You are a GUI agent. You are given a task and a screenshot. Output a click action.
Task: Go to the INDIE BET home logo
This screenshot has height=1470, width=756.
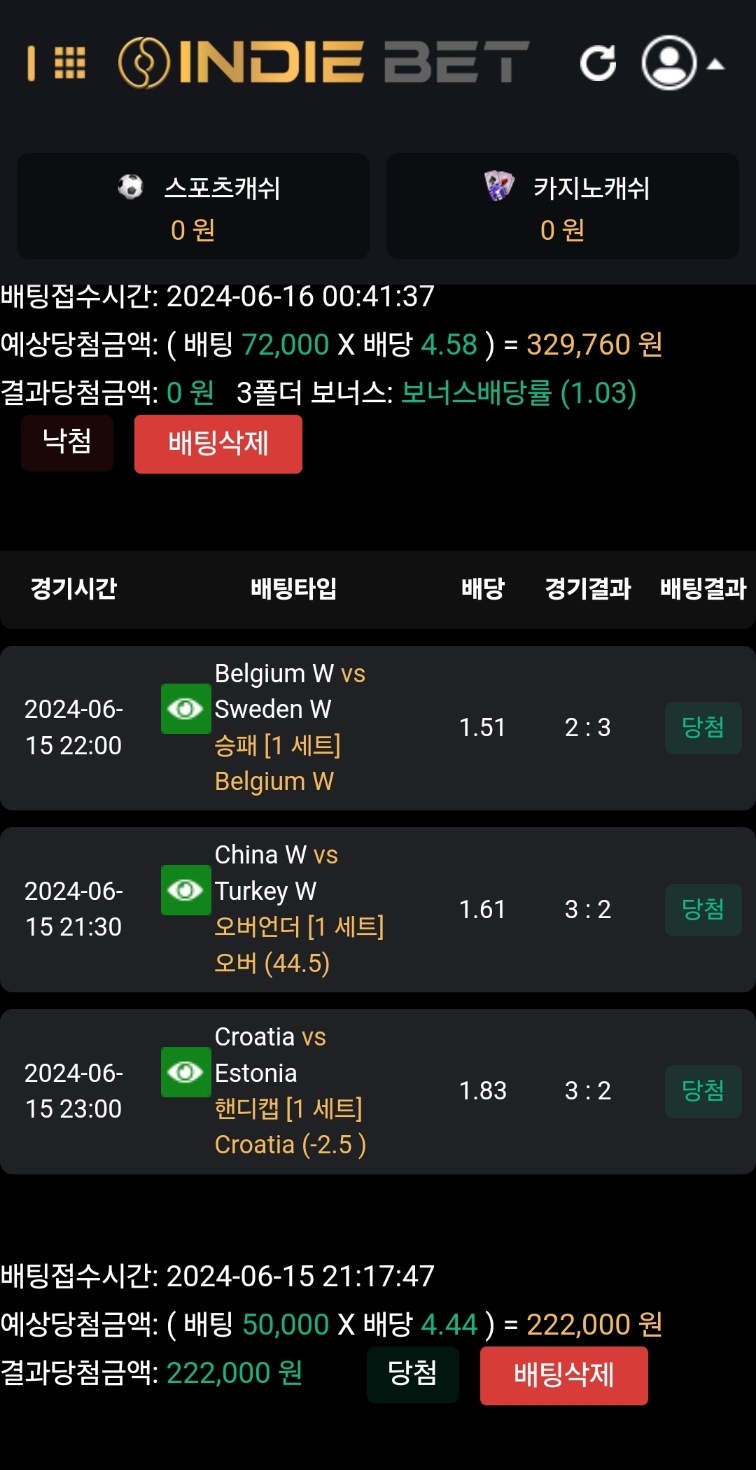point(323,62)
